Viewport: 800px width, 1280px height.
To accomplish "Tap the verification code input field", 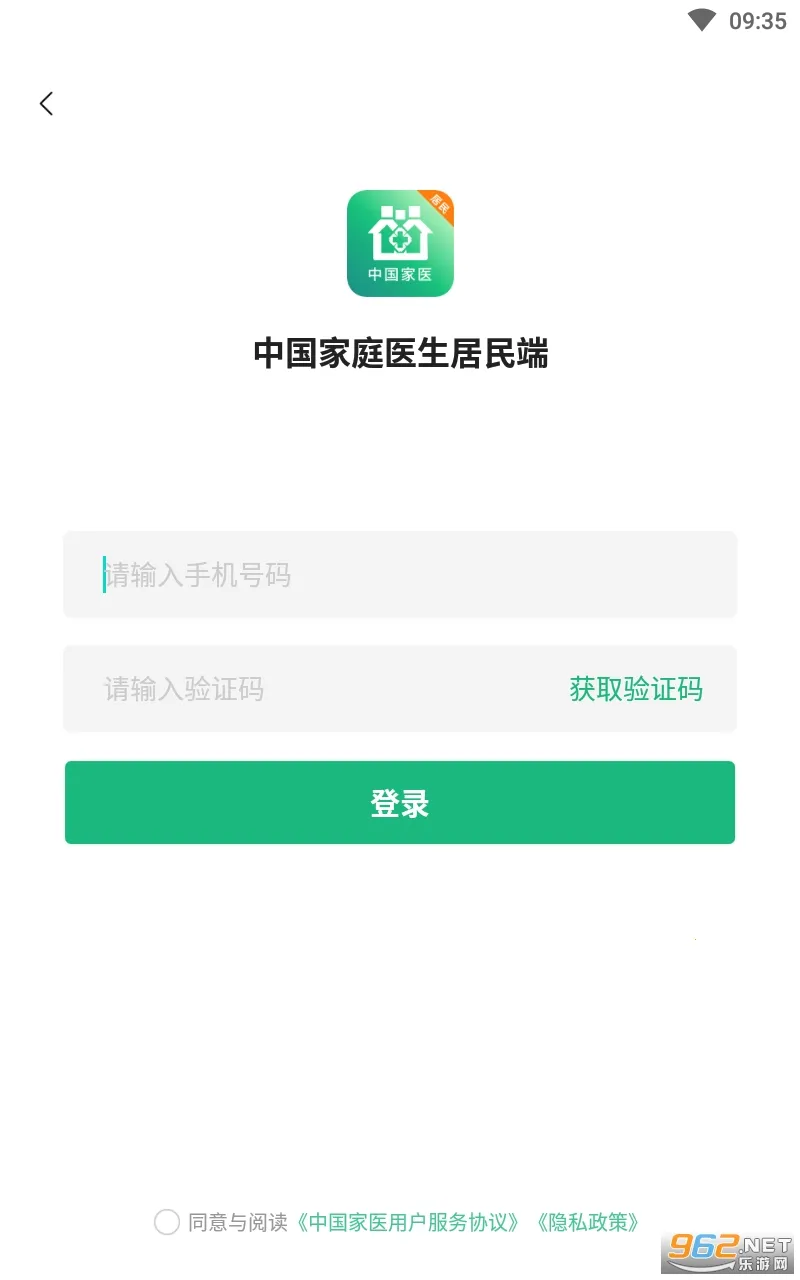I will (x=300, y=689).
